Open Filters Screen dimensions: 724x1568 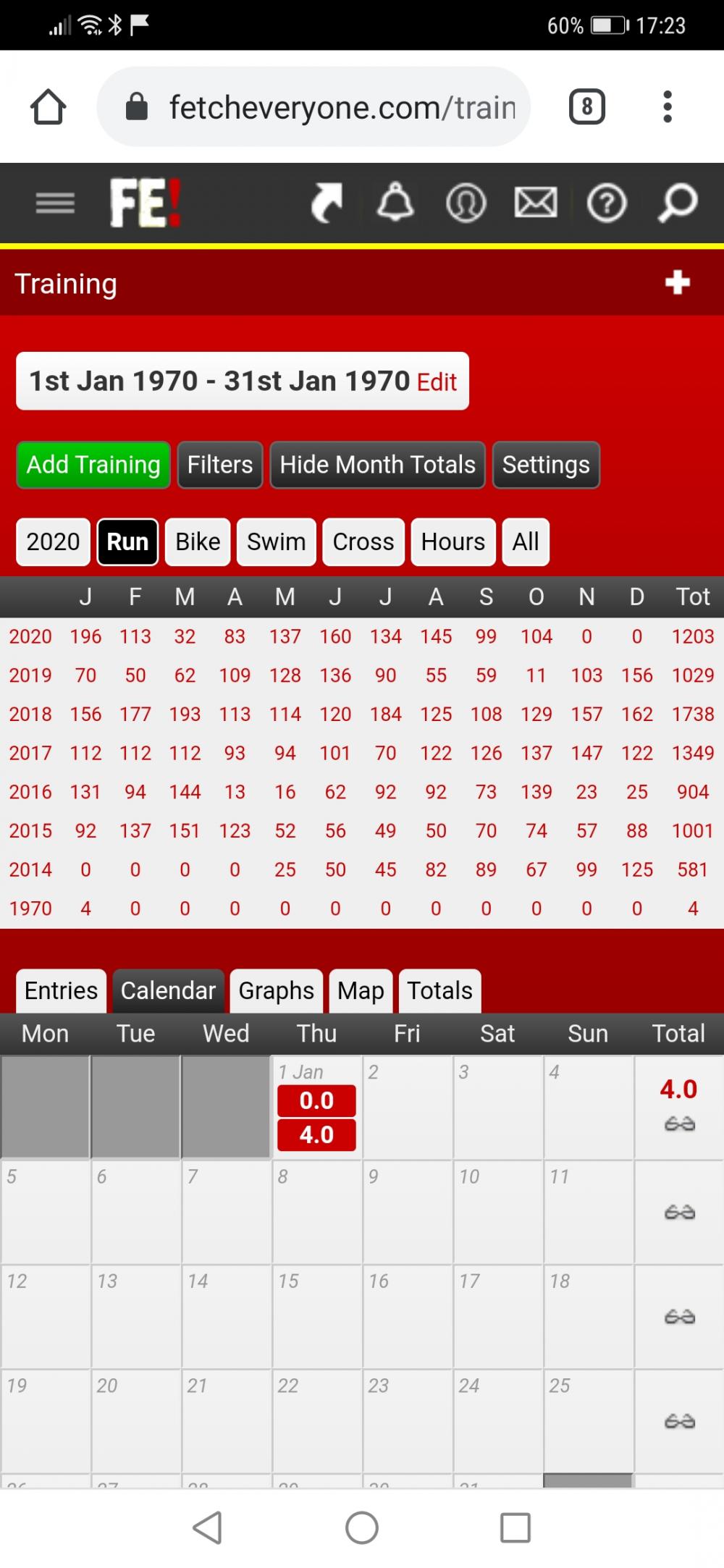(x=220, y=465)
